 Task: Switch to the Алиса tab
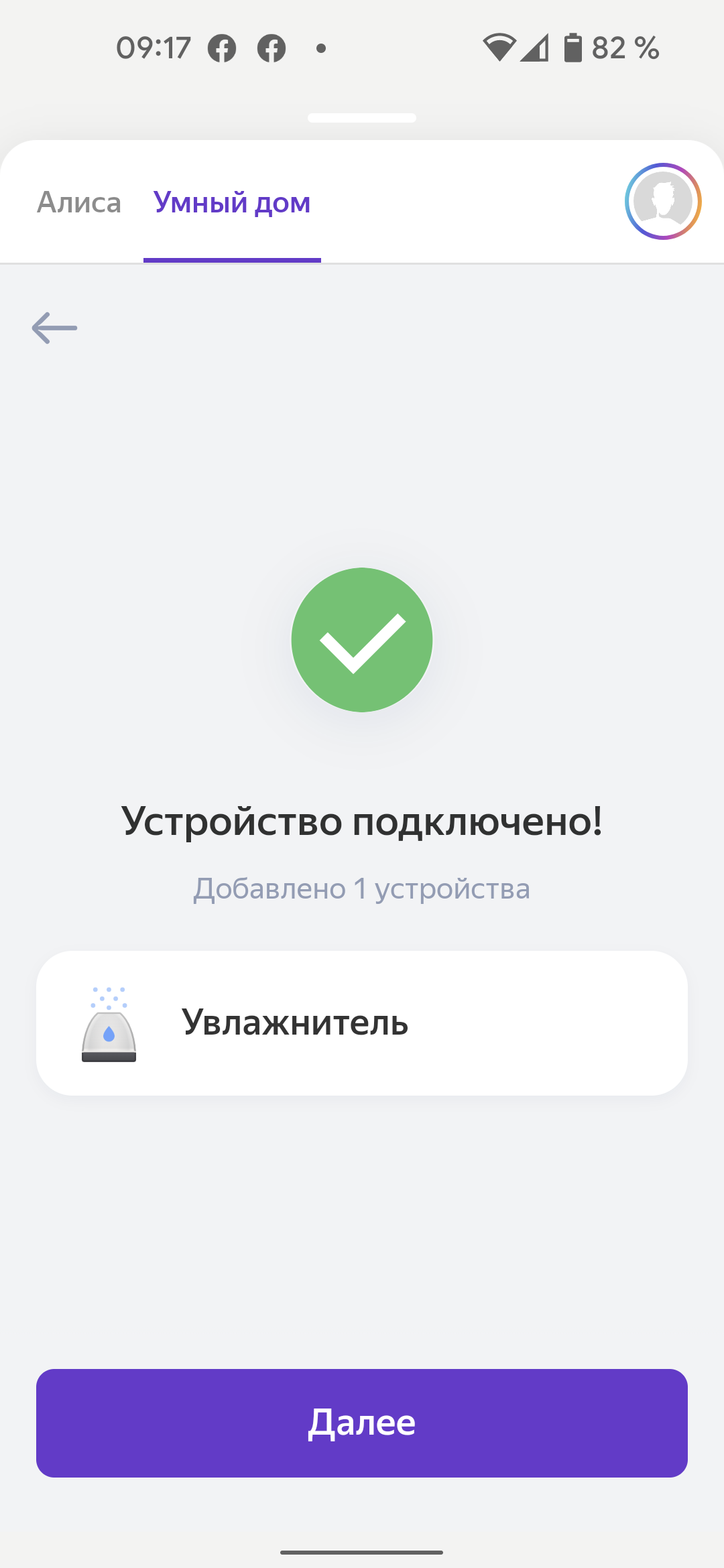point(79,202)
